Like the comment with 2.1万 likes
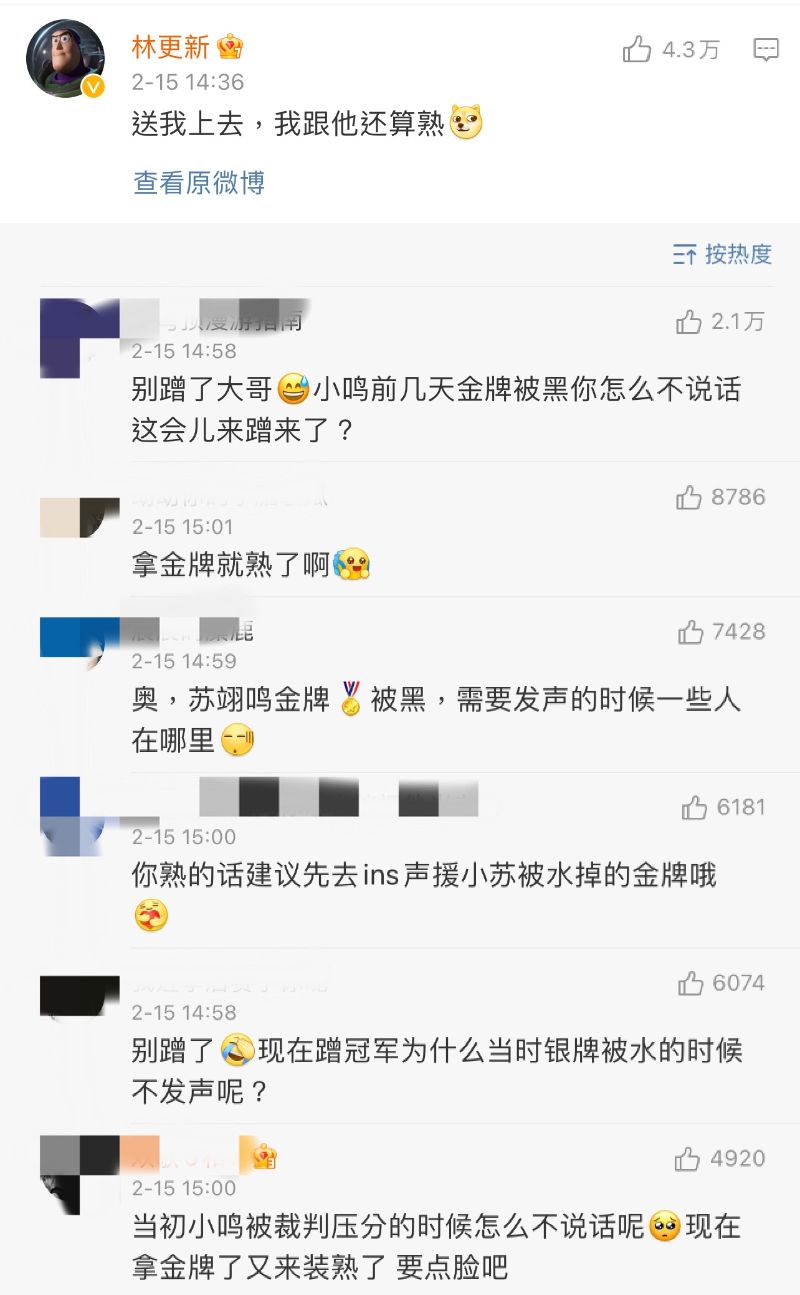The width and height of the screenshot is (800, 1295). 689,321
